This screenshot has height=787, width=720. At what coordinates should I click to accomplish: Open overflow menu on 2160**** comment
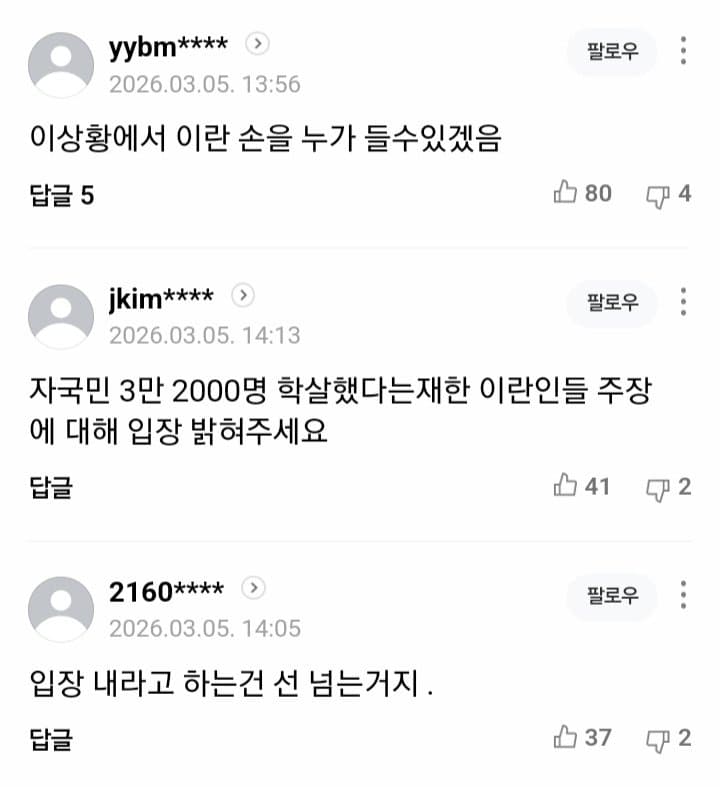[683, 596]
